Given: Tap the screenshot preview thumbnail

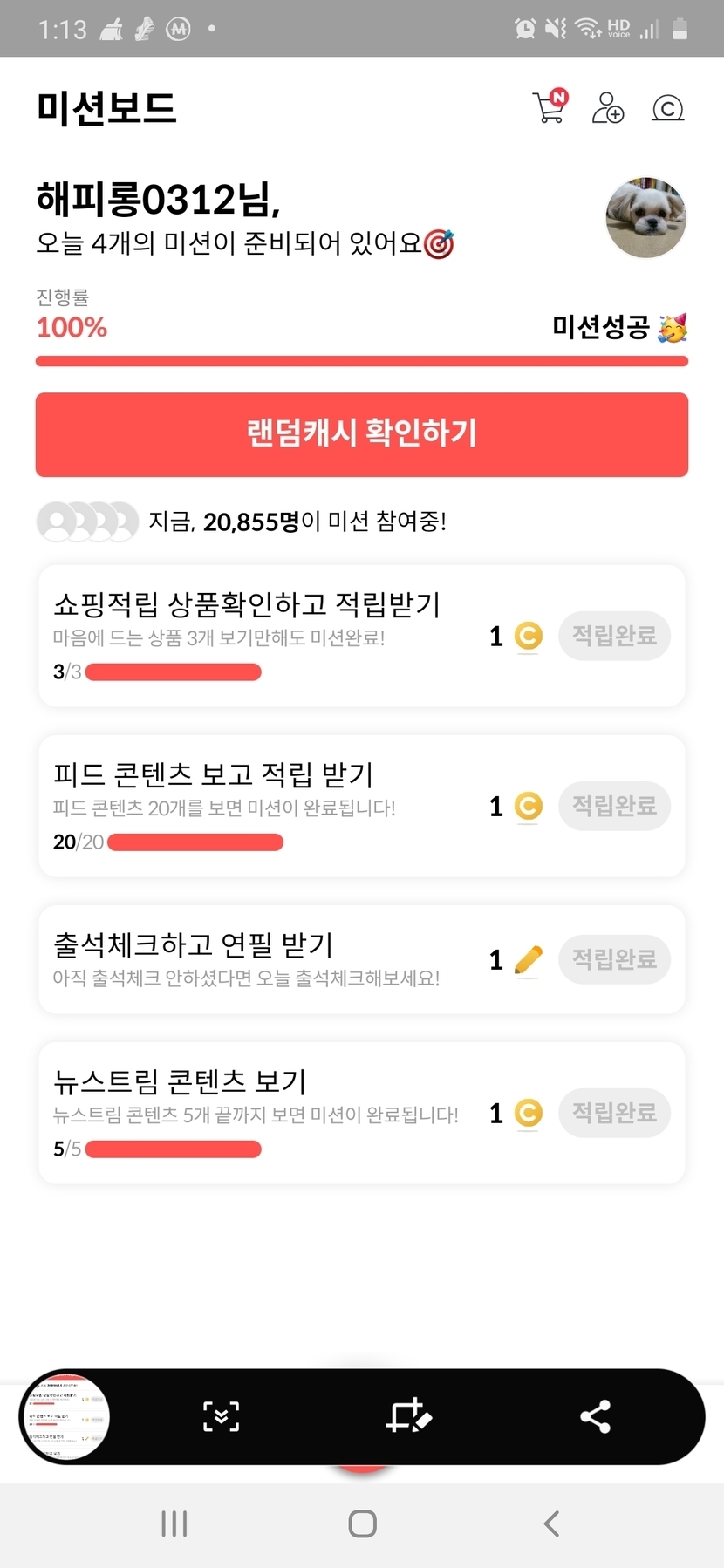Looking at the screenshot, I should click(x=65, y=1416).
